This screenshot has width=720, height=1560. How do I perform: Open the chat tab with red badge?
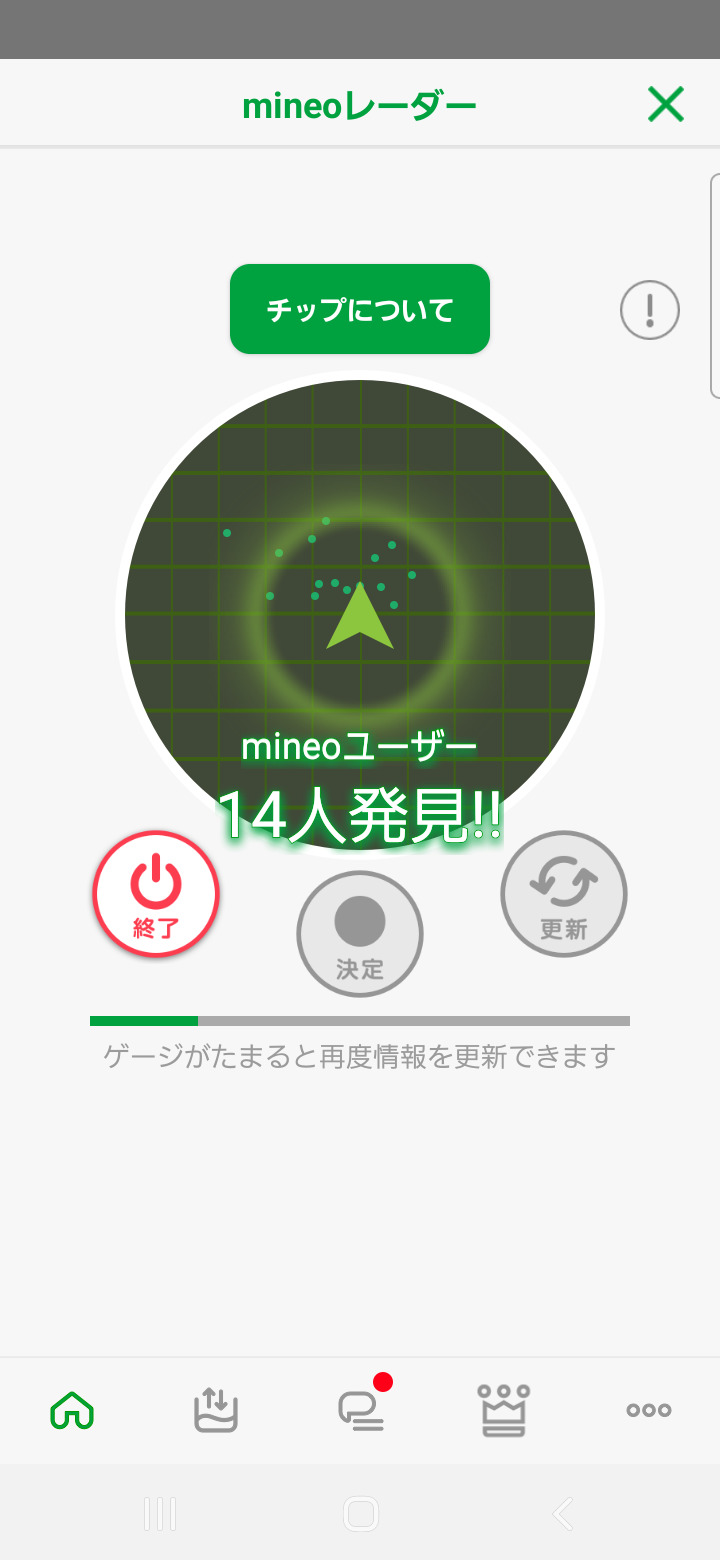coord(360,1410)
